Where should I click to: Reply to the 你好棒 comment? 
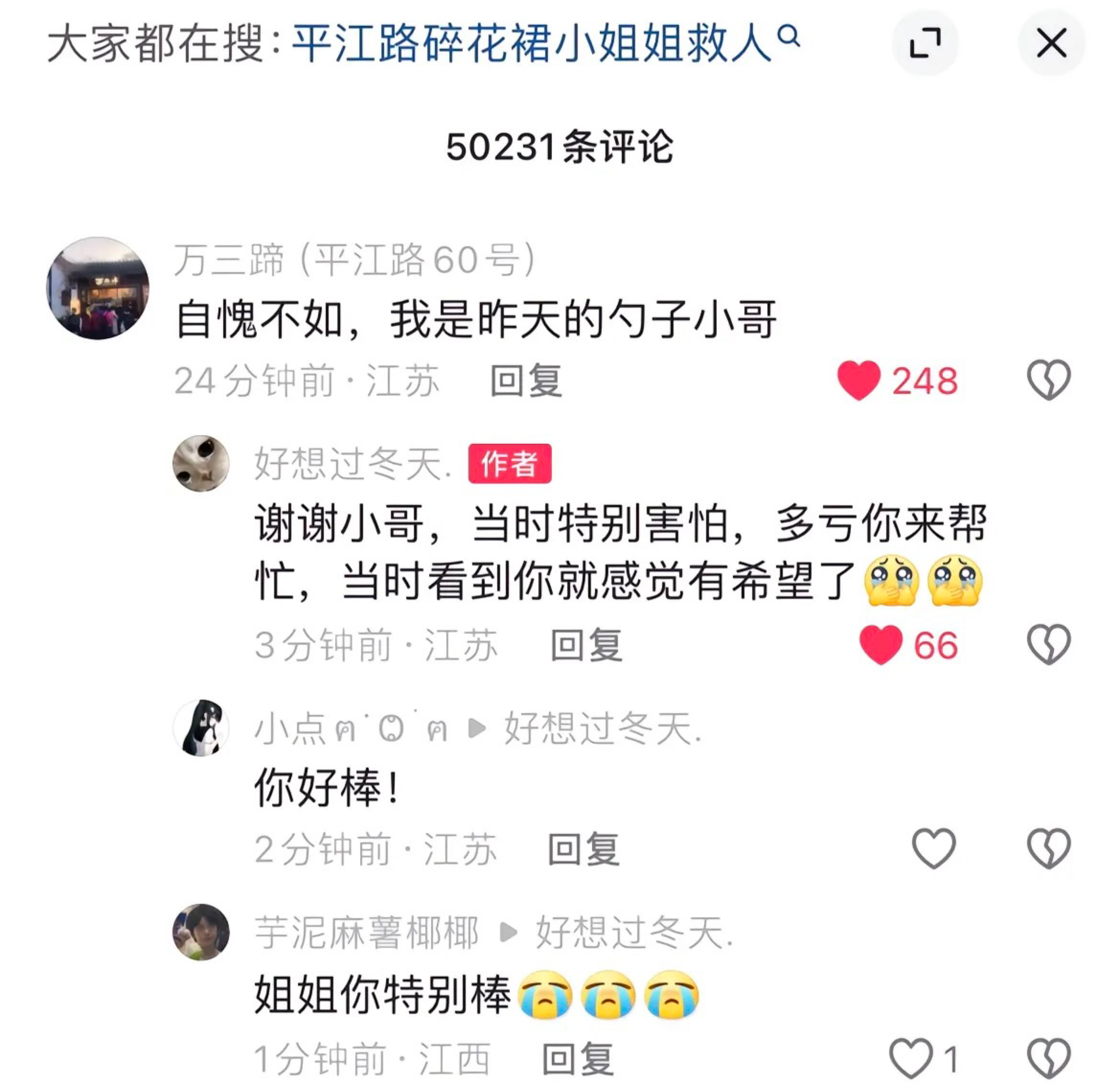583,849
